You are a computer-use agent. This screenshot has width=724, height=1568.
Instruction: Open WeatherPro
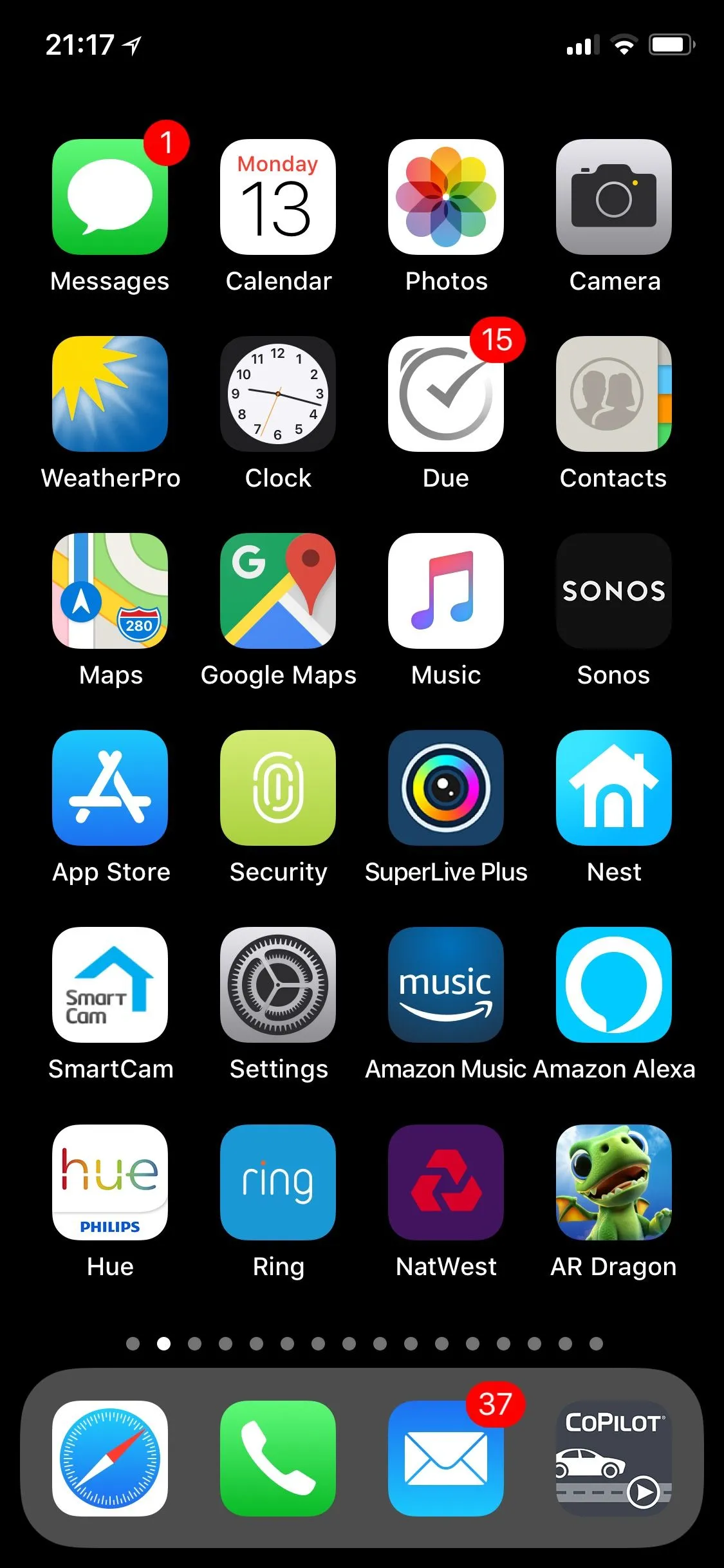coord(110,394)
